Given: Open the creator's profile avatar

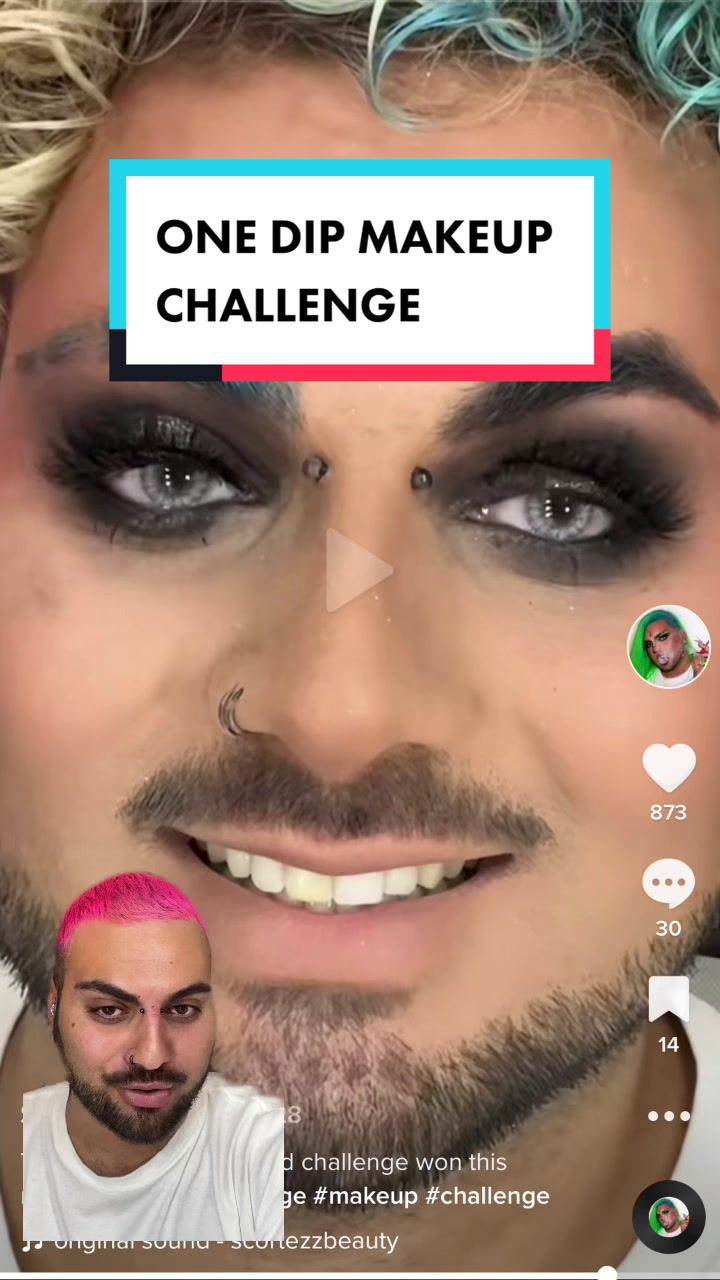Looking at the screenshot, I should (x=668, y=646).
